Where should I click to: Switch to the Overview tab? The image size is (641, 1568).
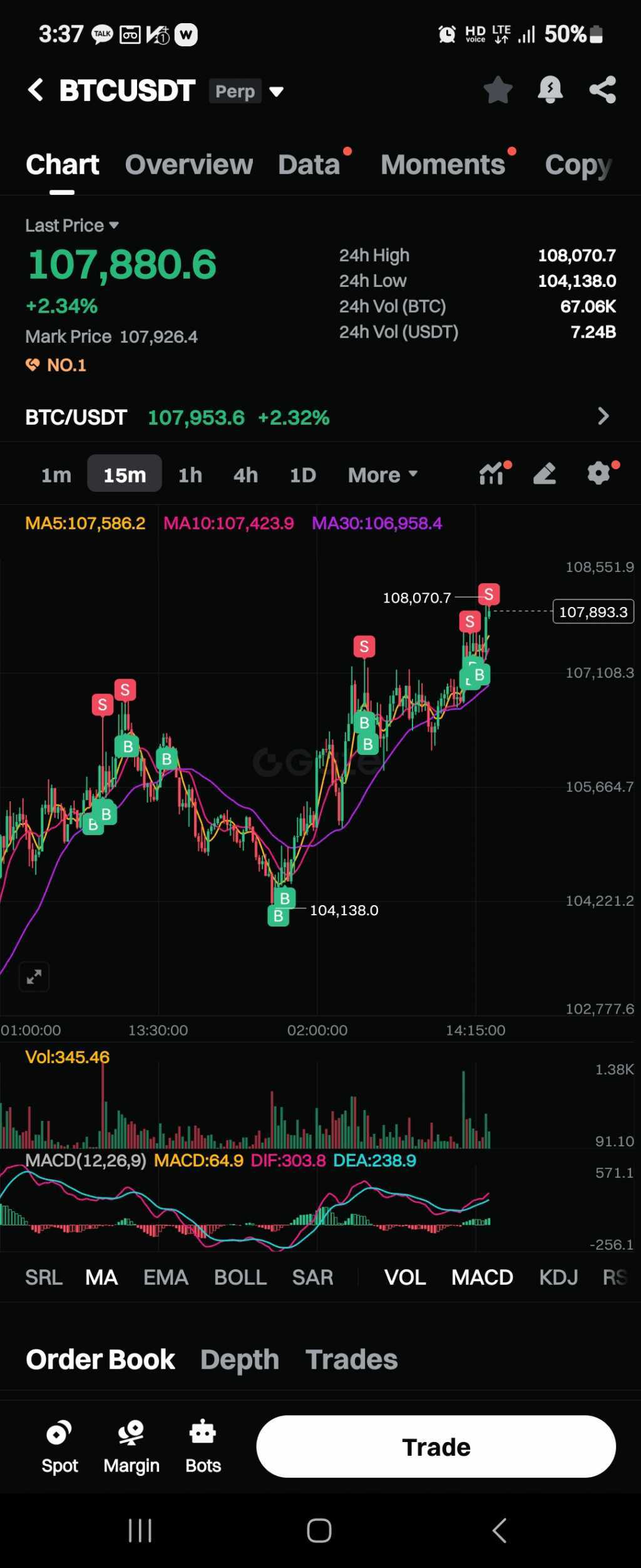click(x=188, y=165)
